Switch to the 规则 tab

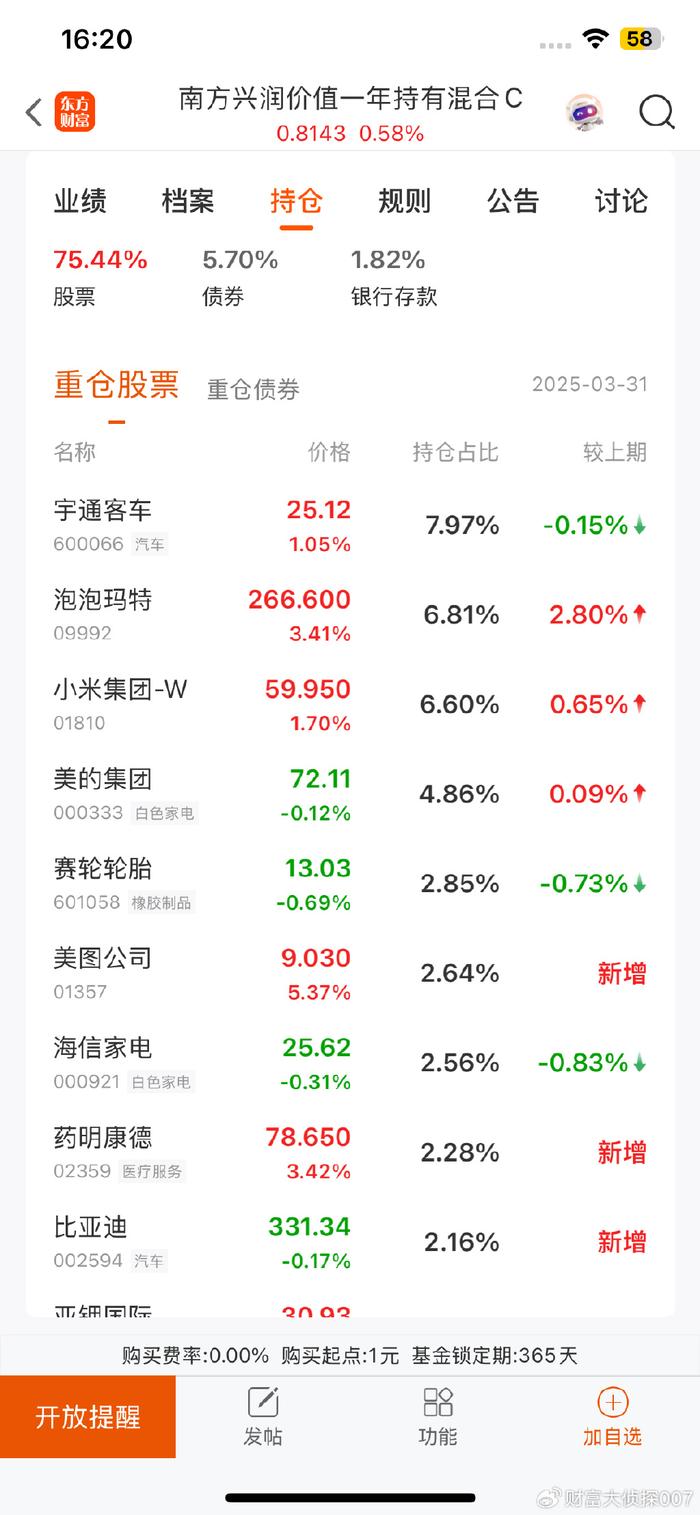tap(404, 201)
